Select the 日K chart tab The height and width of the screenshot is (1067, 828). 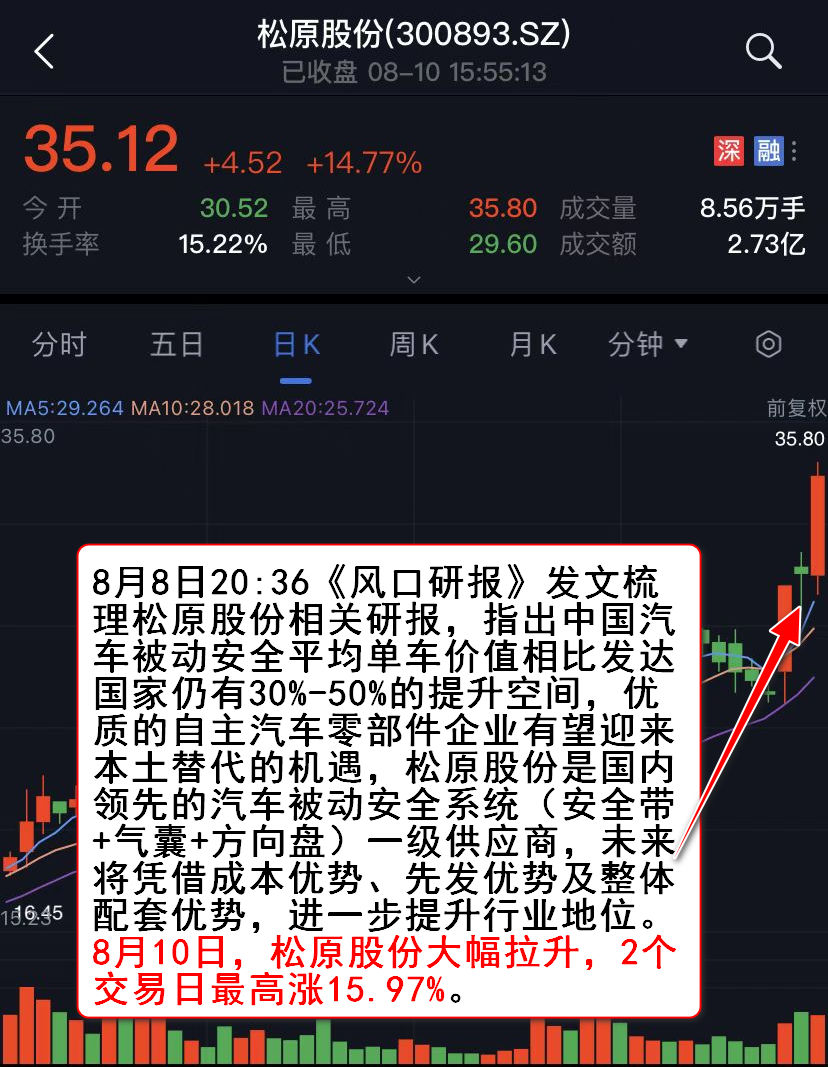click(296, 345)
